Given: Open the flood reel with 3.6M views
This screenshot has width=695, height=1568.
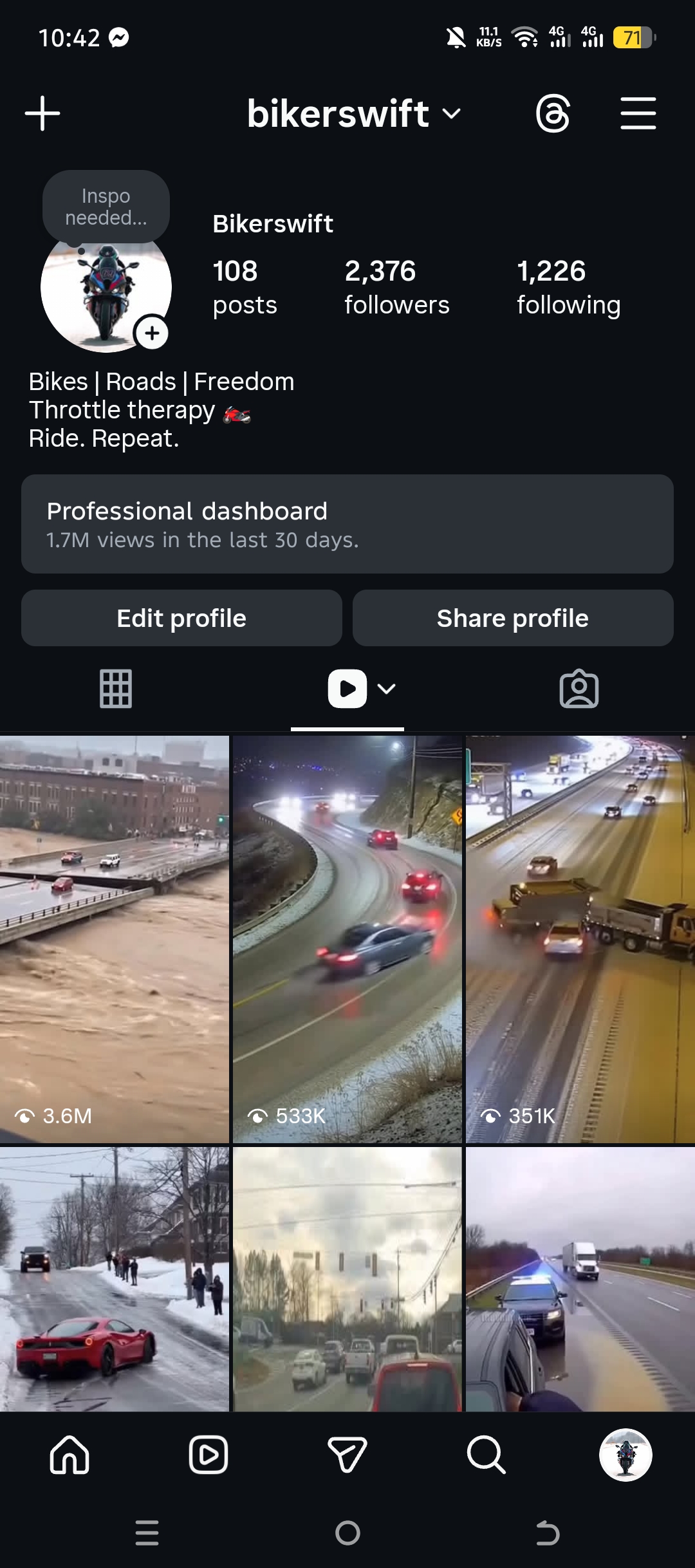Looking at the screenshot, I should [x=115, y=939].
